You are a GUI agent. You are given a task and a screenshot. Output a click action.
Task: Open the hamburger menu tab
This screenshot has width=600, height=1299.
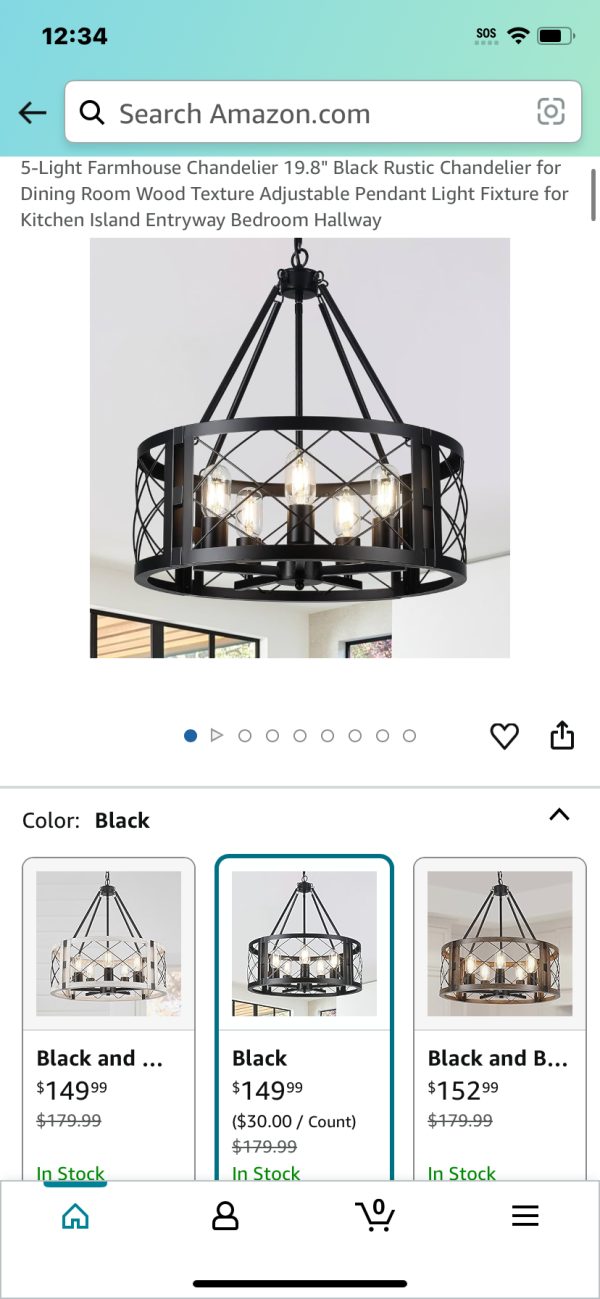[x=525, y=1215]
